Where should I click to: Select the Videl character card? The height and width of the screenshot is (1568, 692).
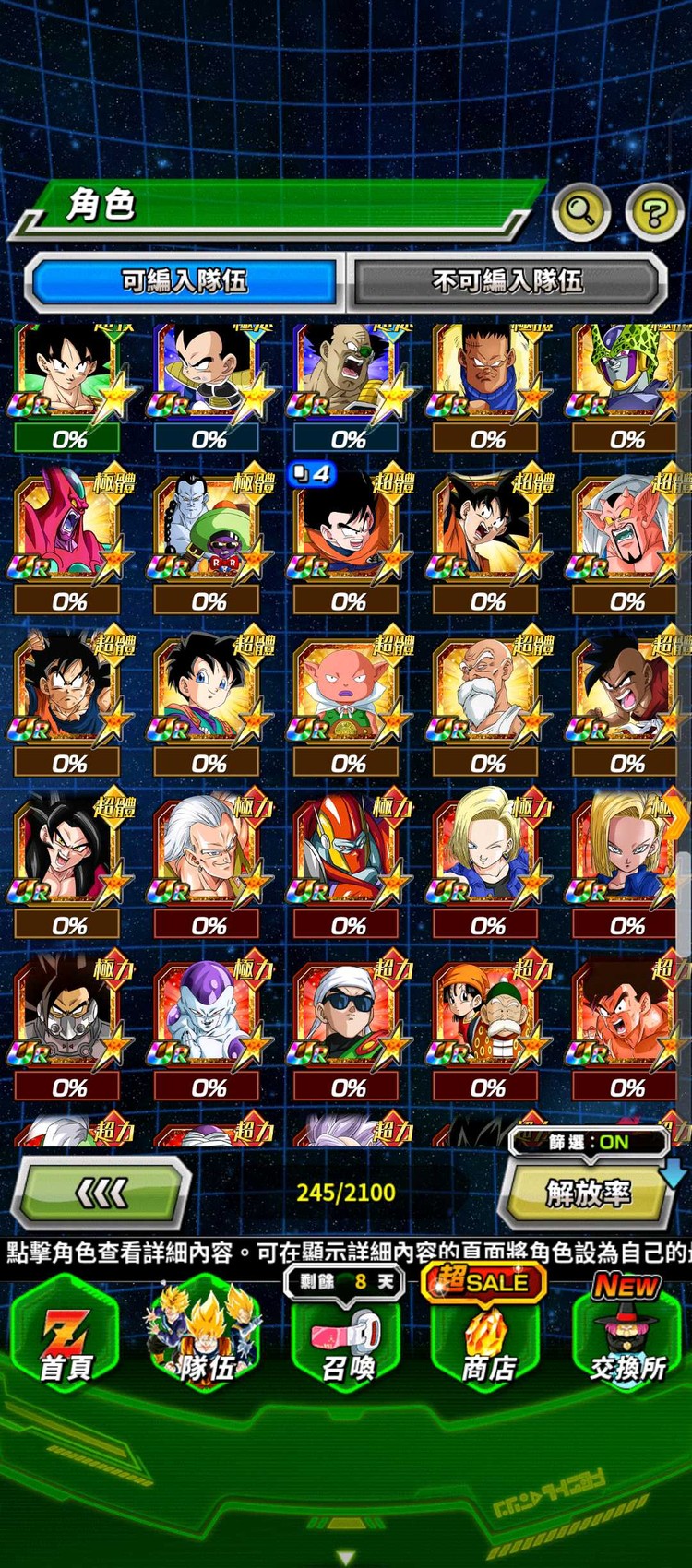click(207, 690)
